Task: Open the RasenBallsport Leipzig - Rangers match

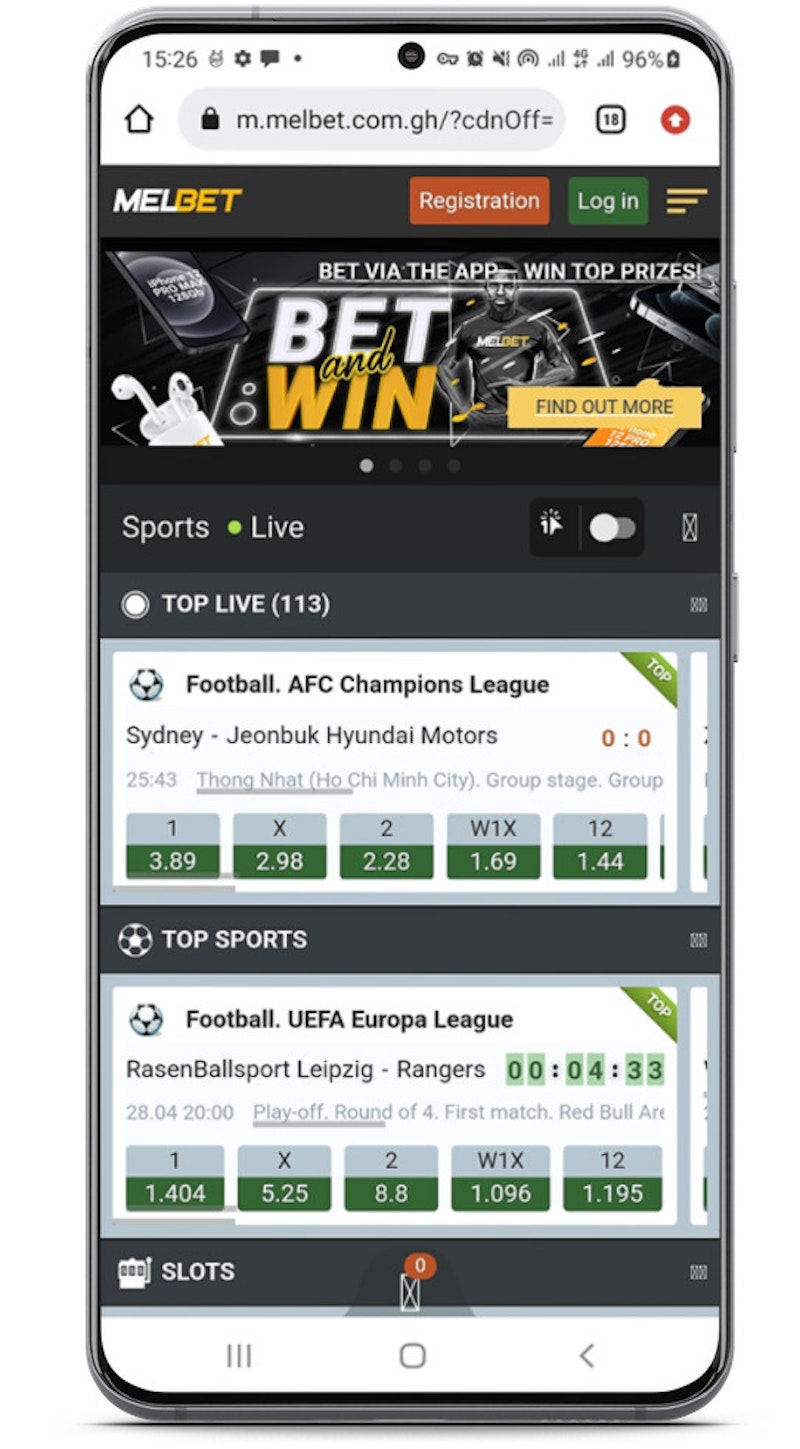Action: tap(305, 1070)
